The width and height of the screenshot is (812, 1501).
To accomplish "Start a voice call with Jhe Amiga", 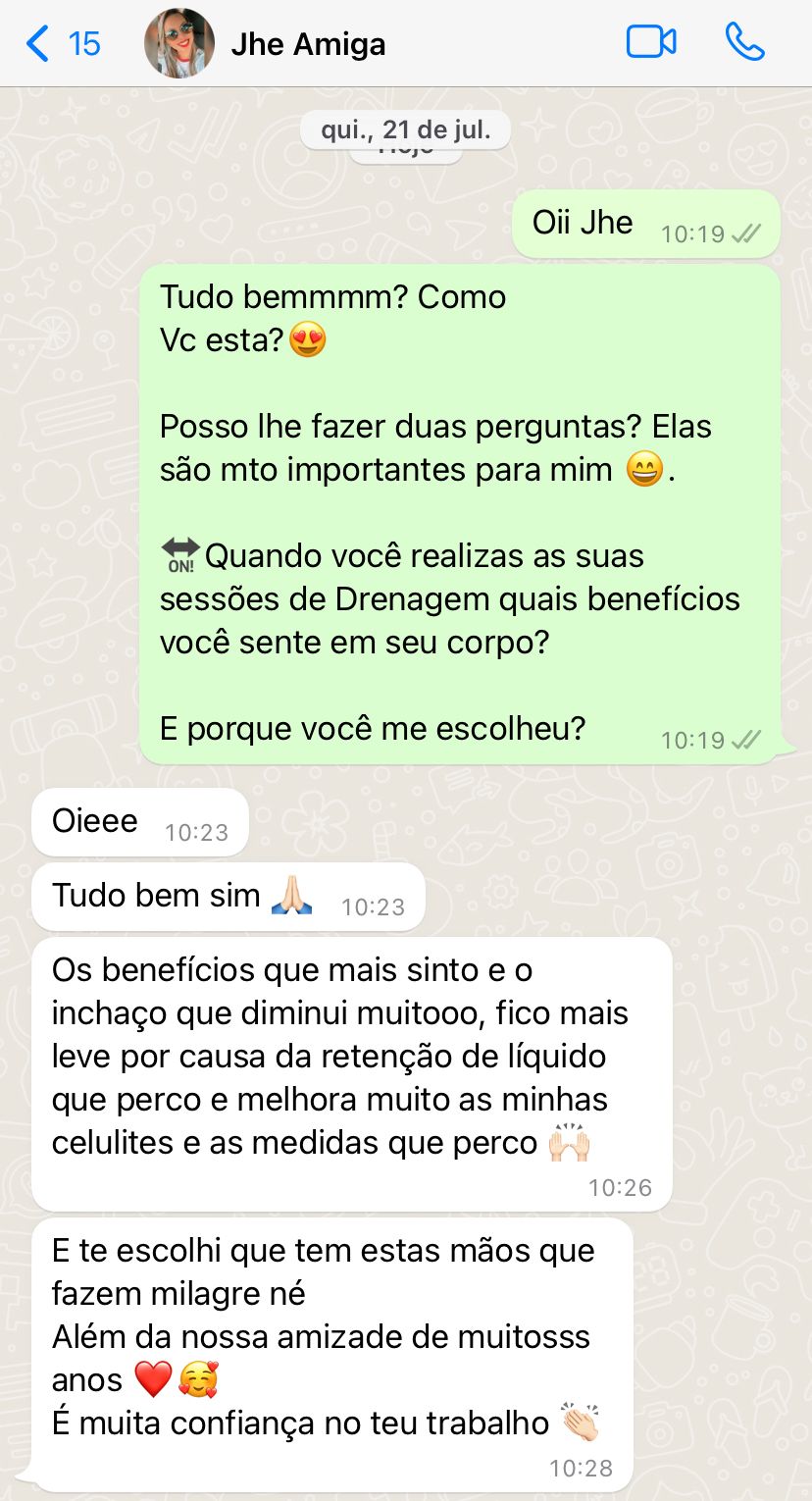I will [x=744, y=42].
